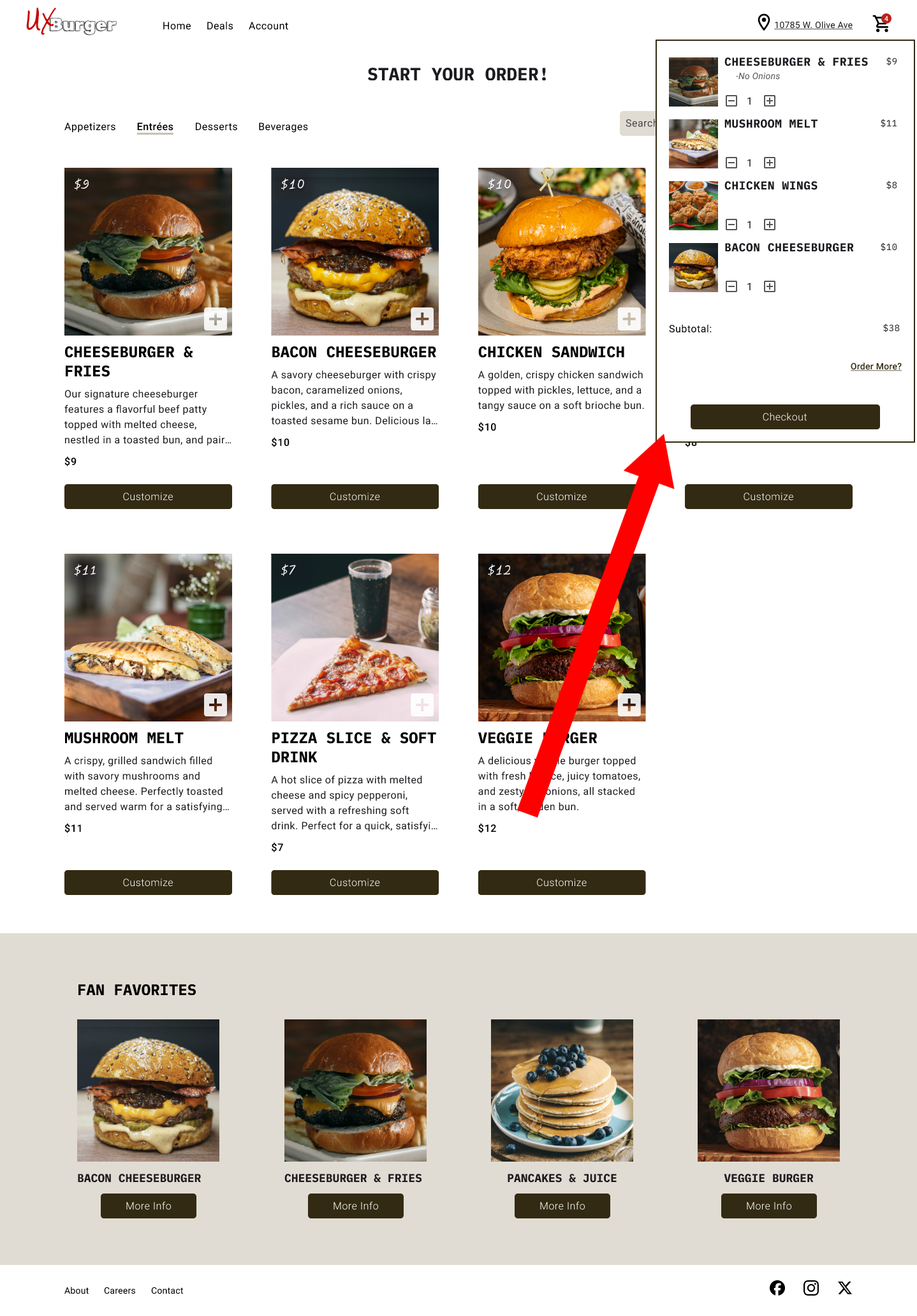Open the Instagram page
This screenshot has width=917, height=1316.
(811, 1289)
